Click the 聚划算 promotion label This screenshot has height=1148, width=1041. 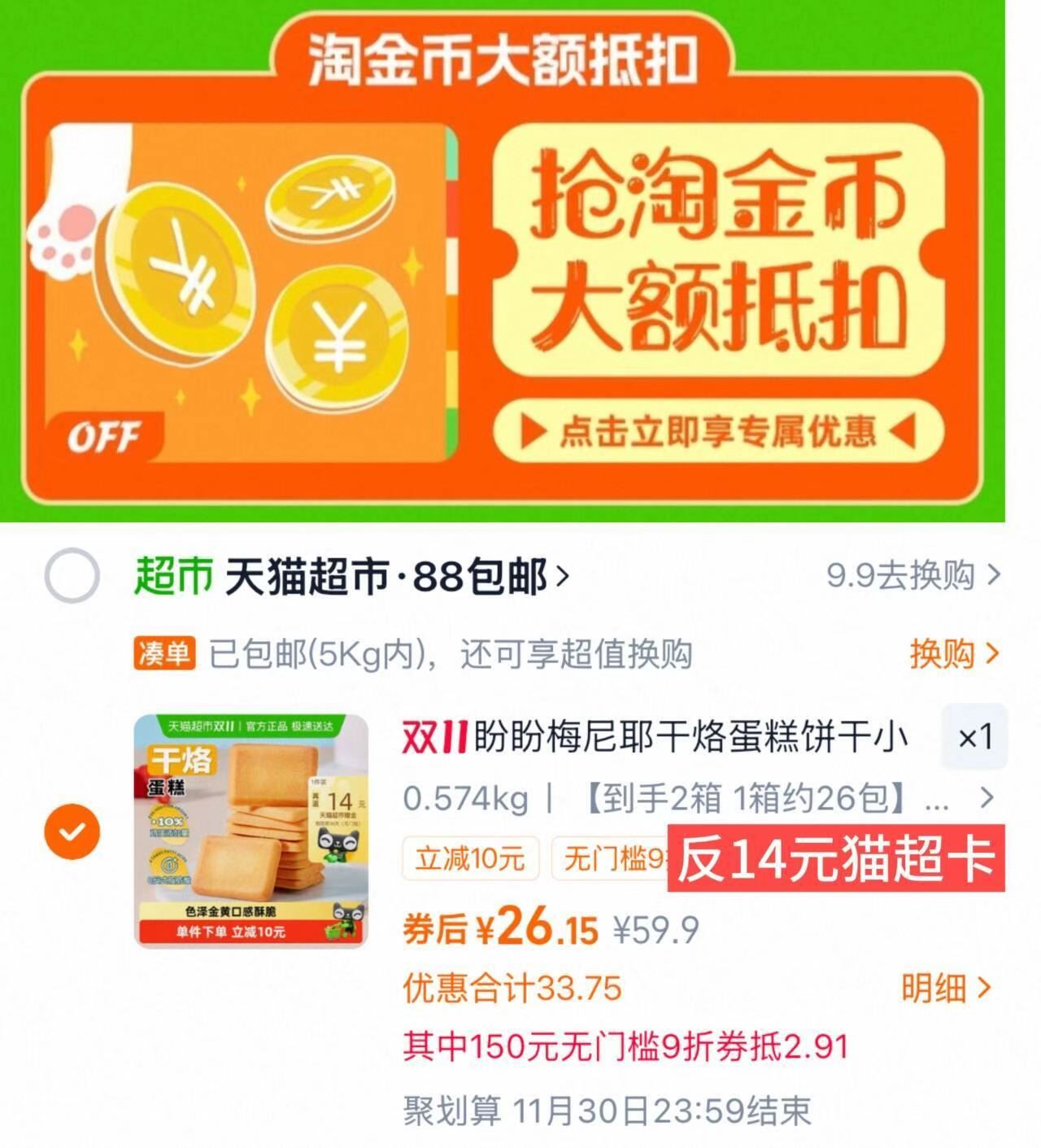450,1108
